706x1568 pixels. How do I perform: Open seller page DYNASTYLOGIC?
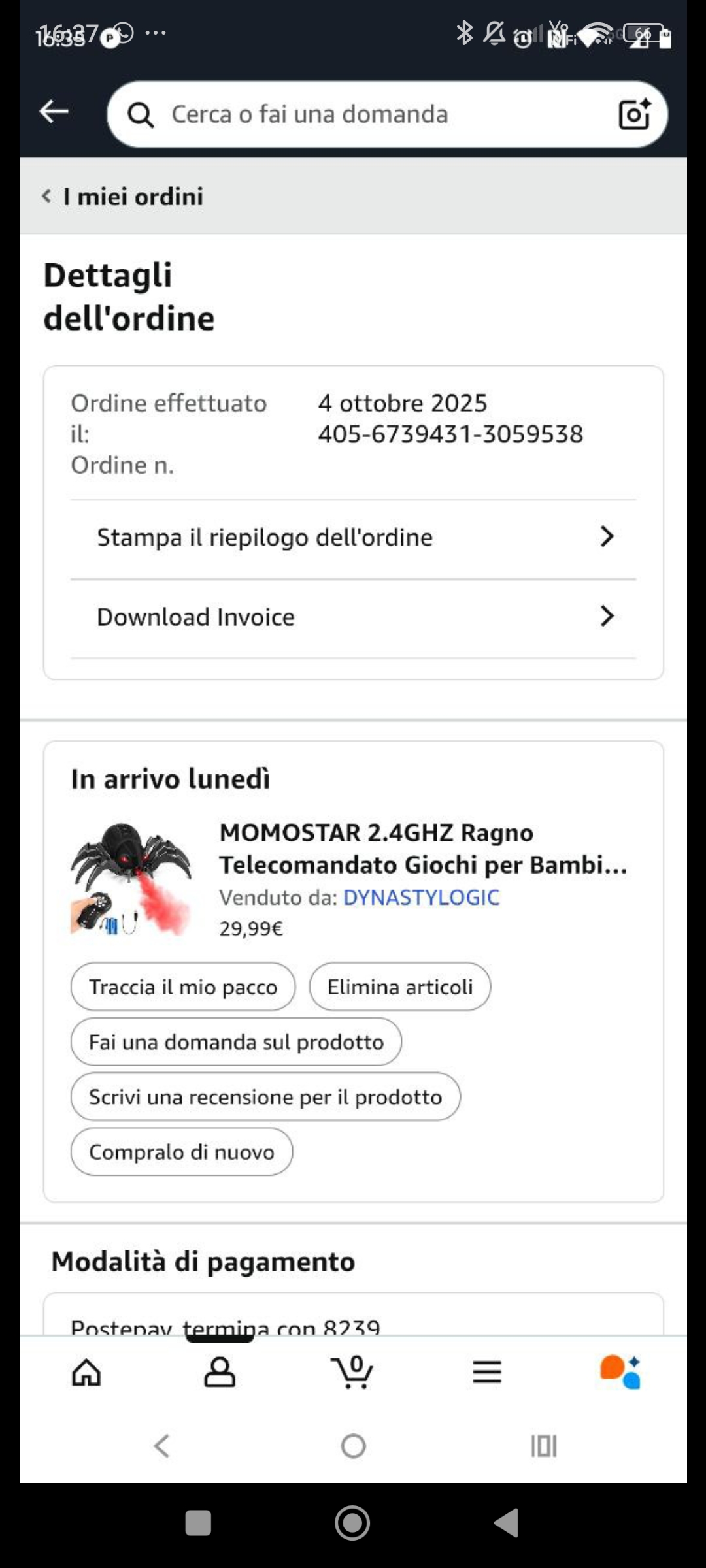pos(421,898)
